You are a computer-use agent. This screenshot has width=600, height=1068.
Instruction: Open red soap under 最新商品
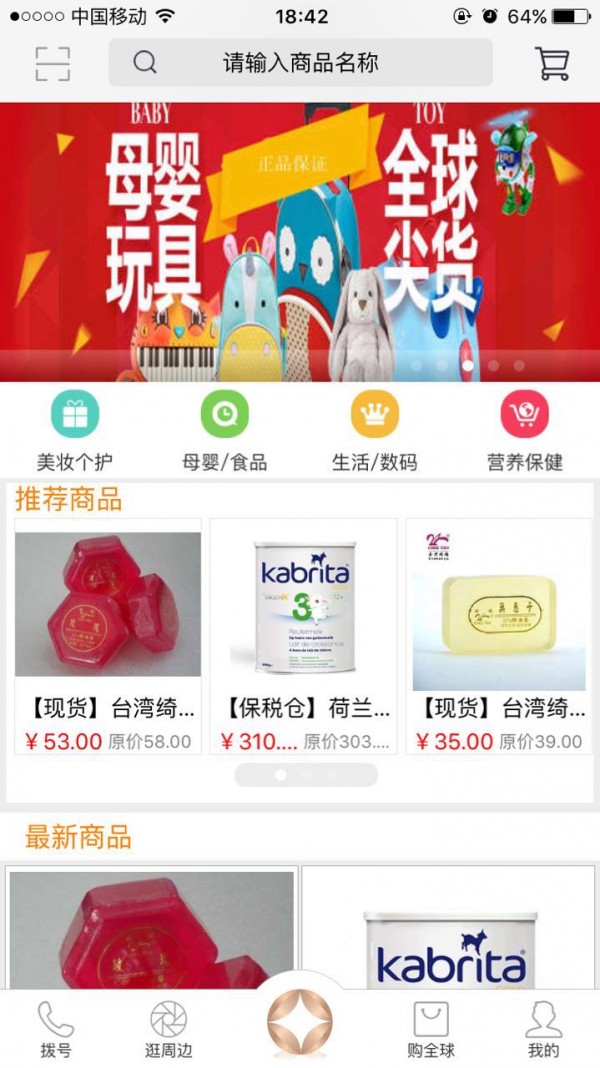152,930
